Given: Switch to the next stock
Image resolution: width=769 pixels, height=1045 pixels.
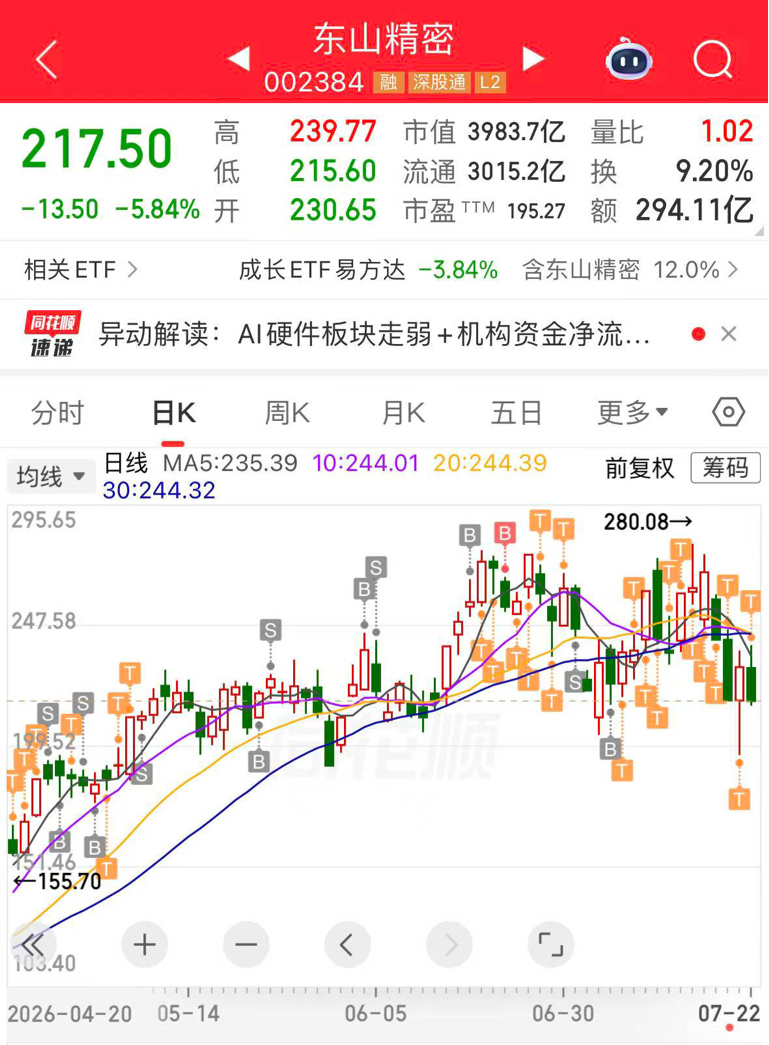Looking at the screenshot, I should (x=532, y=59).
